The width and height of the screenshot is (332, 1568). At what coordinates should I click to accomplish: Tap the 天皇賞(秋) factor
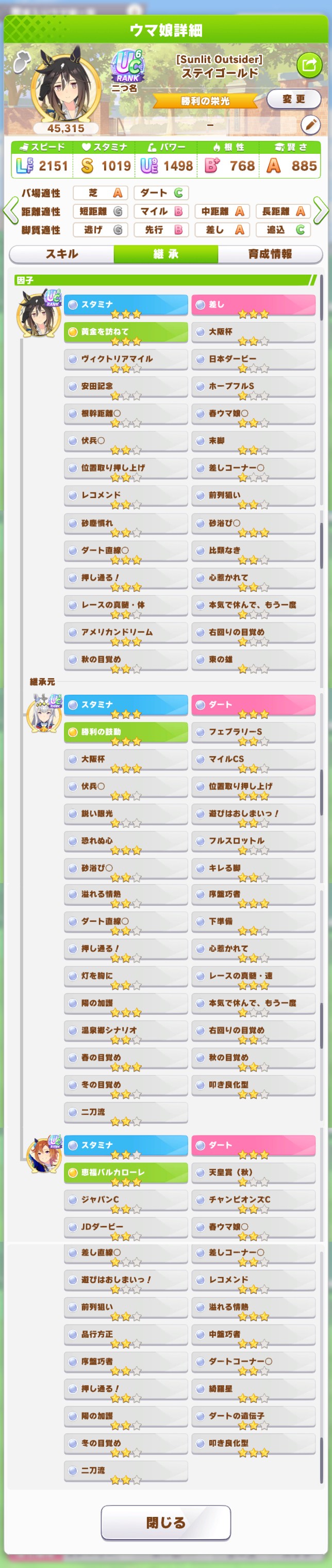coord(253,1172)
